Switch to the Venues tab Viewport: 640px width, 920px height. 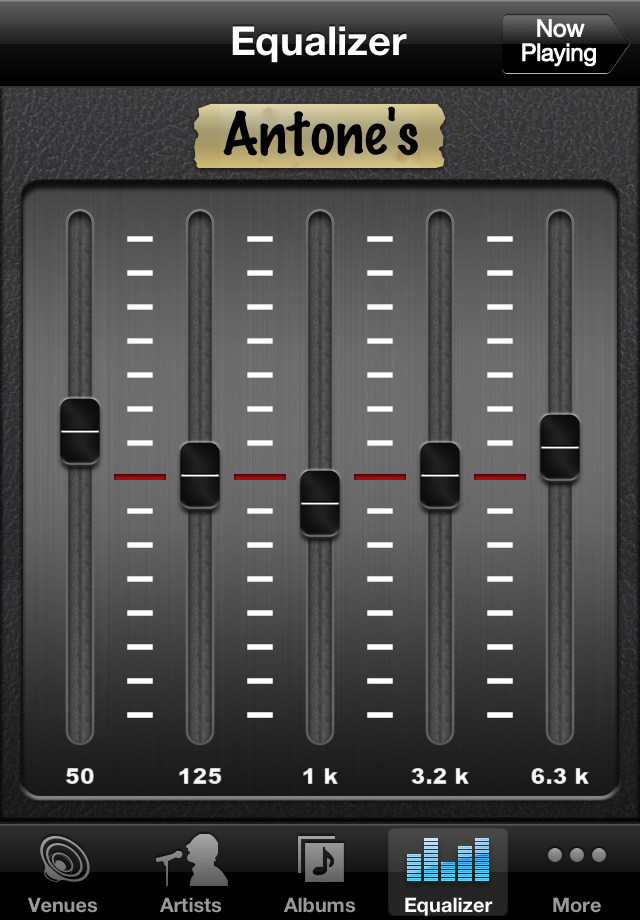(63, 874)
